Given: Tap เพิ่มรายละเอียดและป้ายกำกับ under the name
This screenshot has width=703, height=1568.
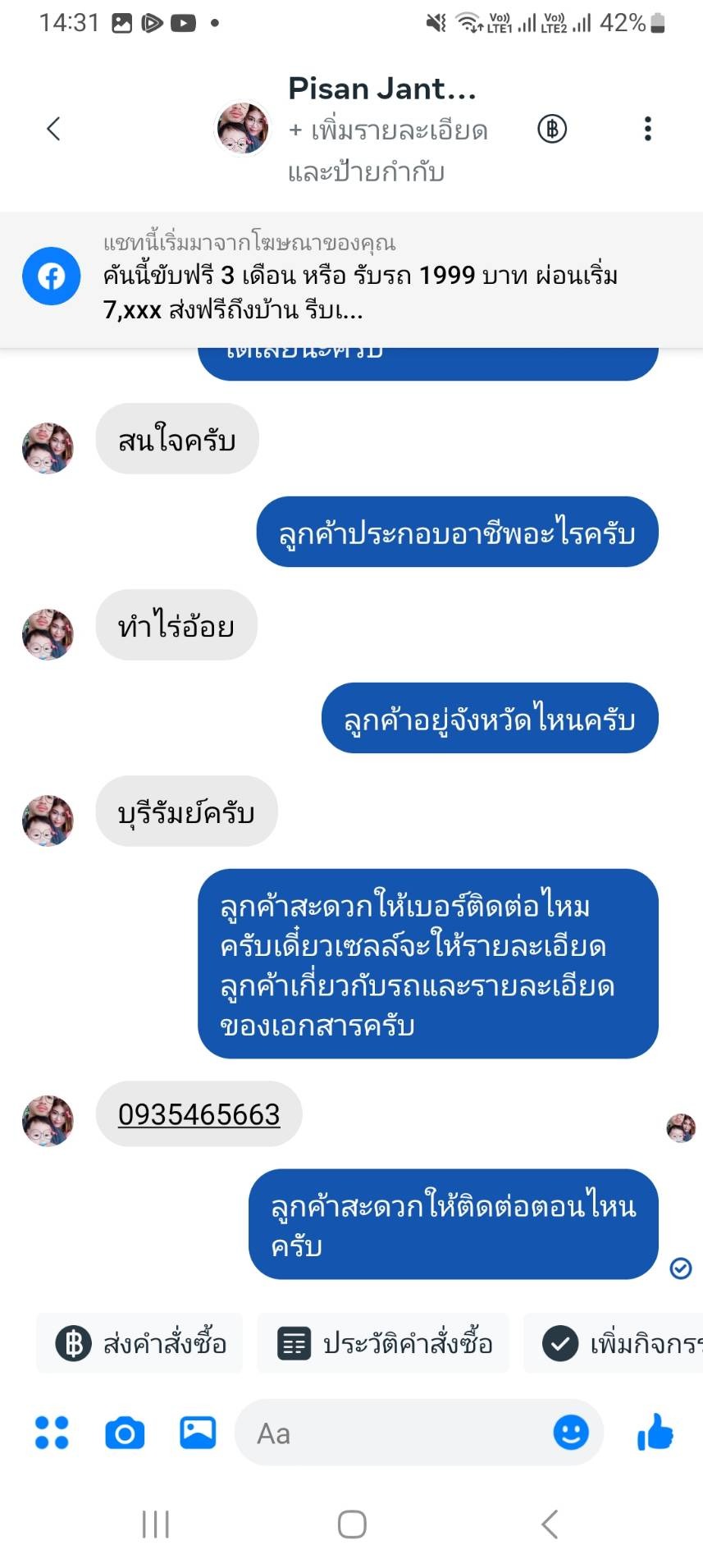Looking at the screenshot, I should tap(387, 151).
